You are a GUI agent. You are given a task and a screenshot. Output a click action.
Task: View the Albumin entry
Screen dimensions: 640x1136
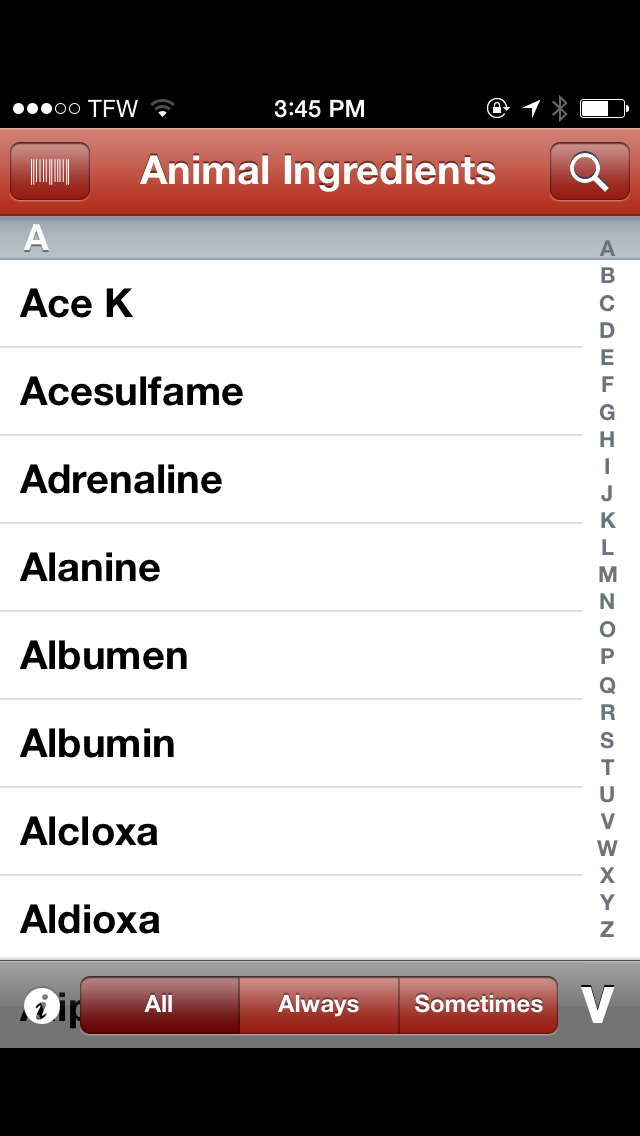click(290, 744)
